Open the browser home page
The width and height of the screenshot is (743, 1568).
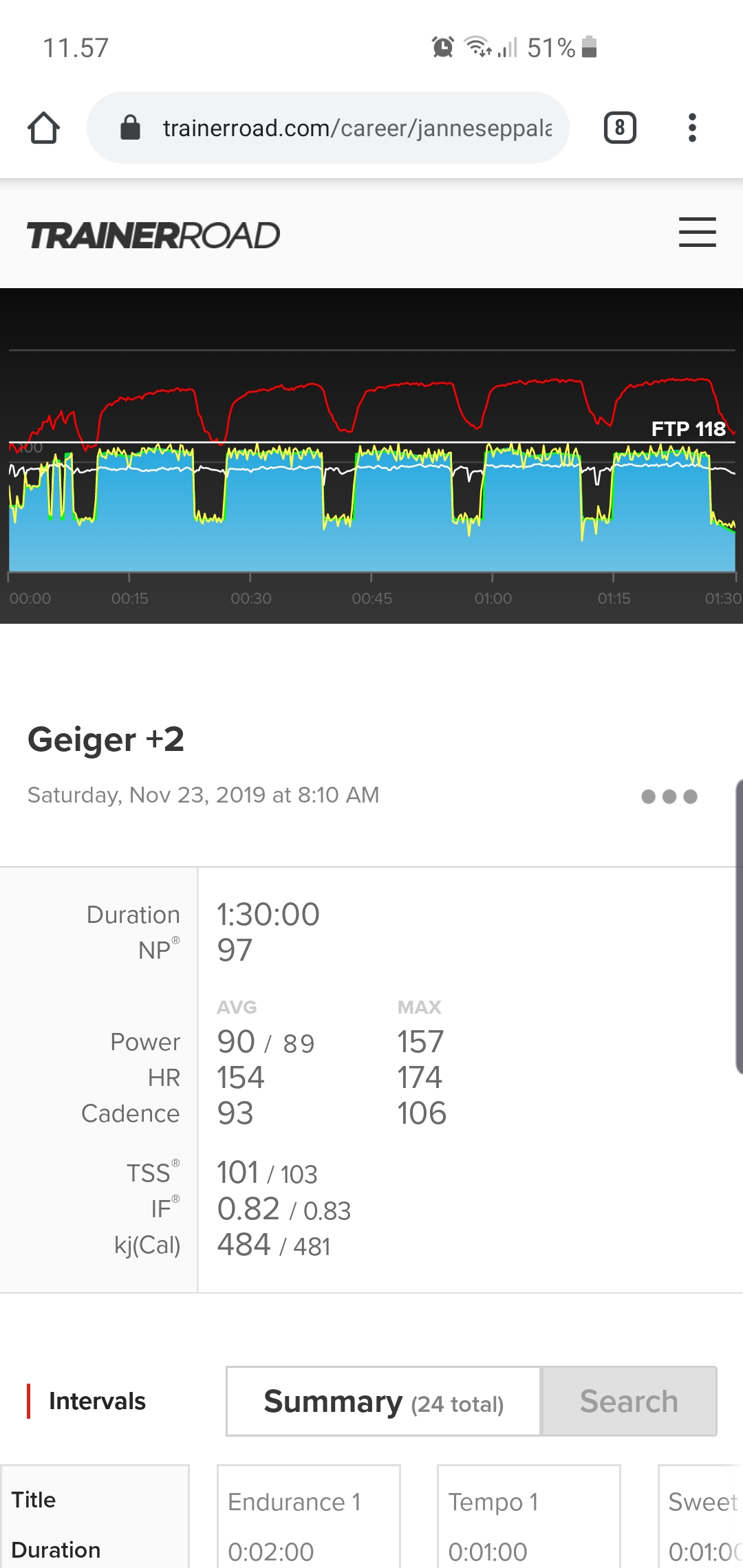click(43, 128)
